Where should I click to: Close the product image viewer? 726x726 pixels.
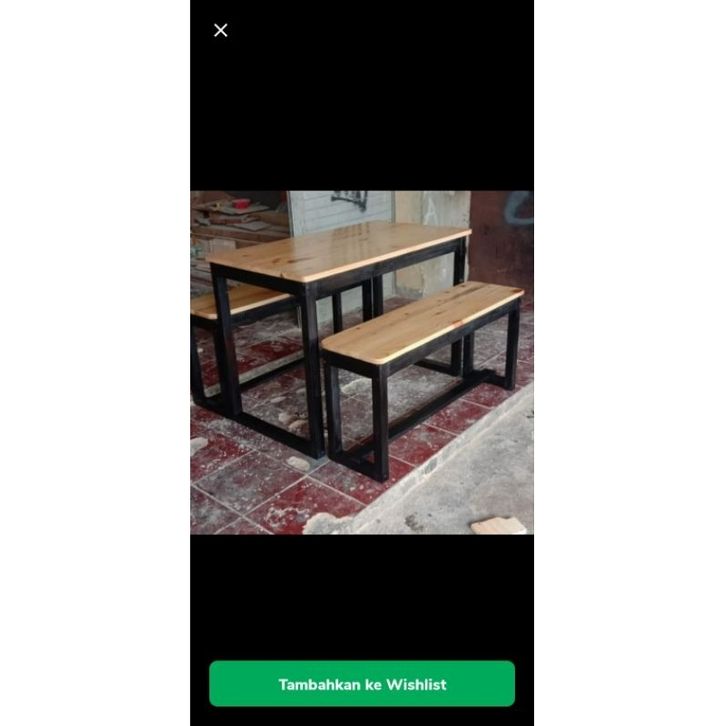click(221, 30)
